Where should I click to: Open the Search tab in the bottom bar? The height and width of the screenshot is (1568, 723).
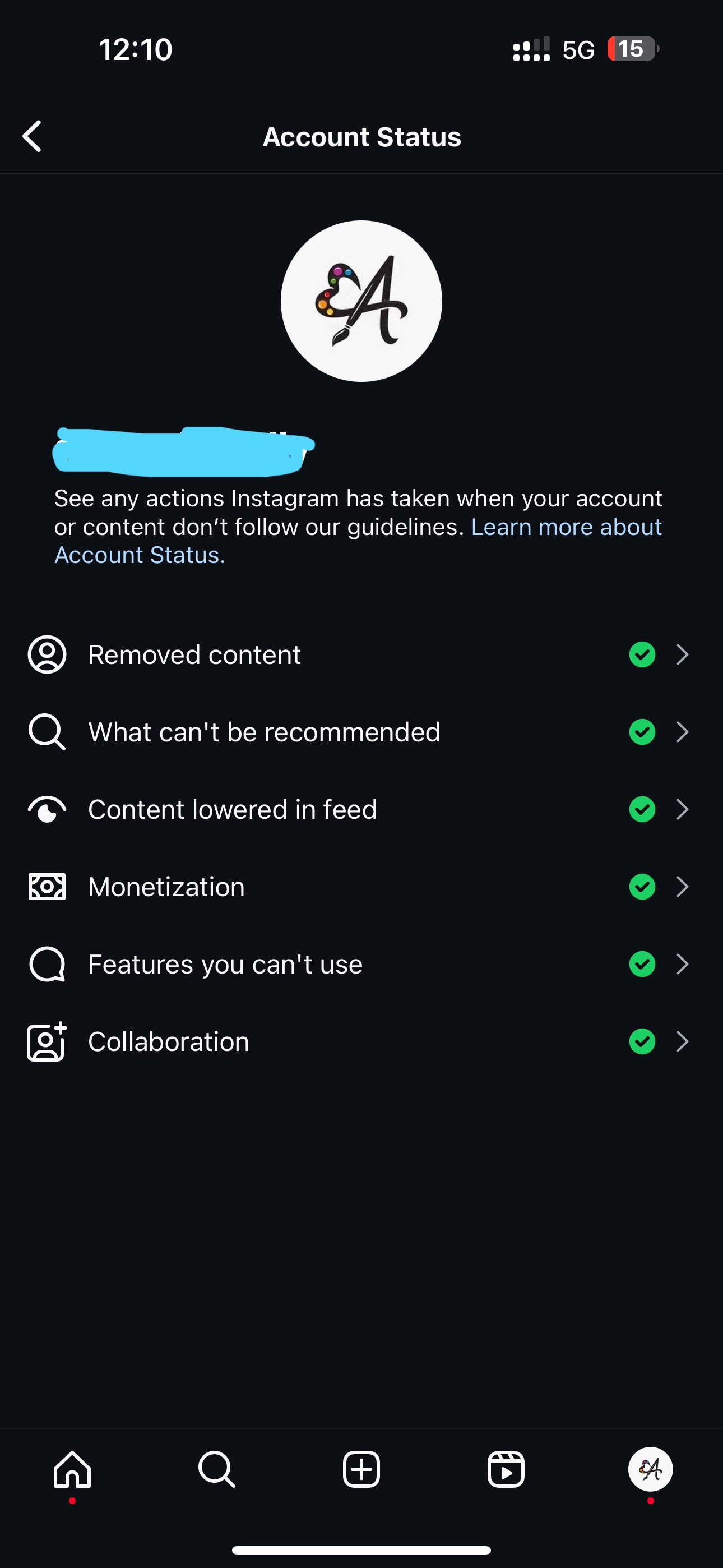pyautogui.click(x=217, y=1469)
